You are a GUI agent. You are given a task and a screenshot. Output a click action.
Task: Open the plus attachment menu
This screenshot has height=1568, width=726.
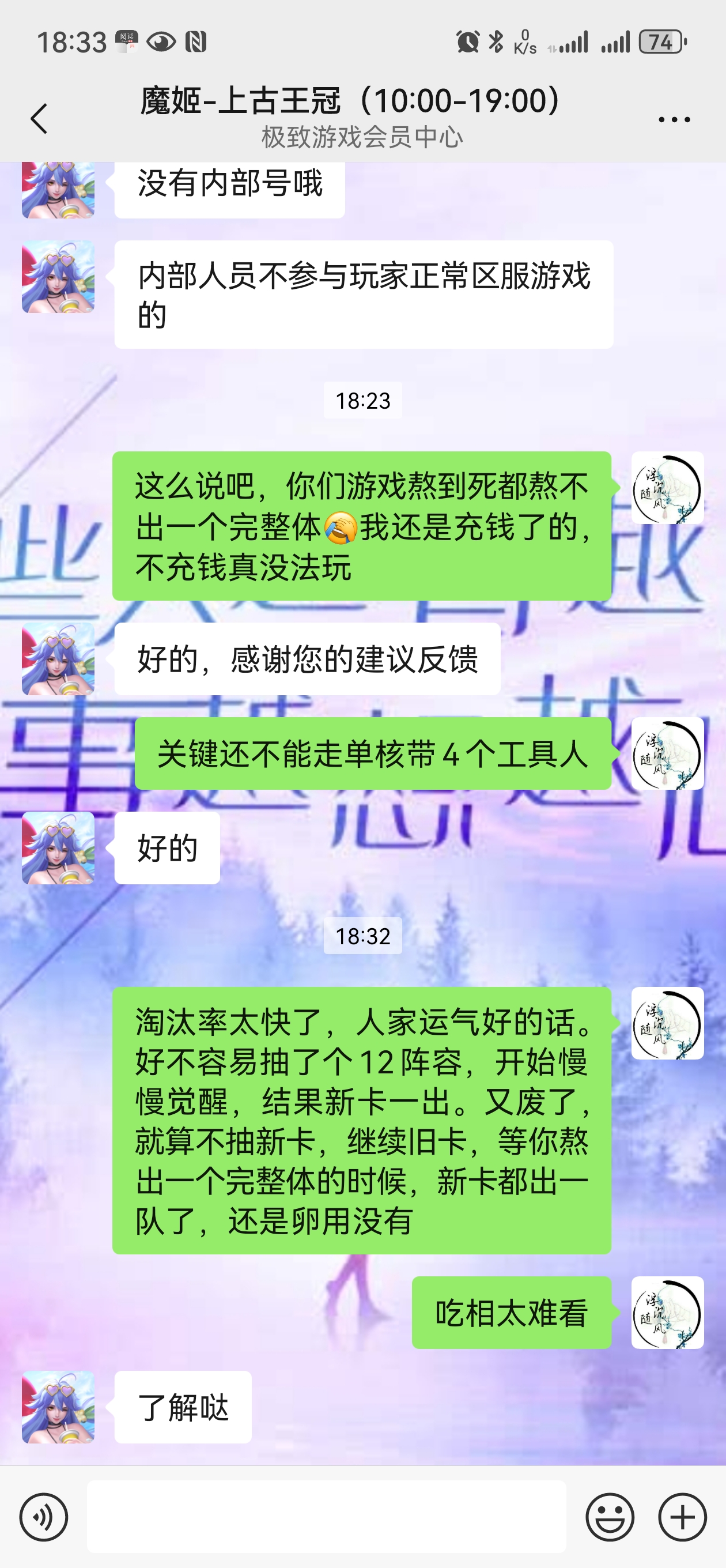(x=682, y=1517)
